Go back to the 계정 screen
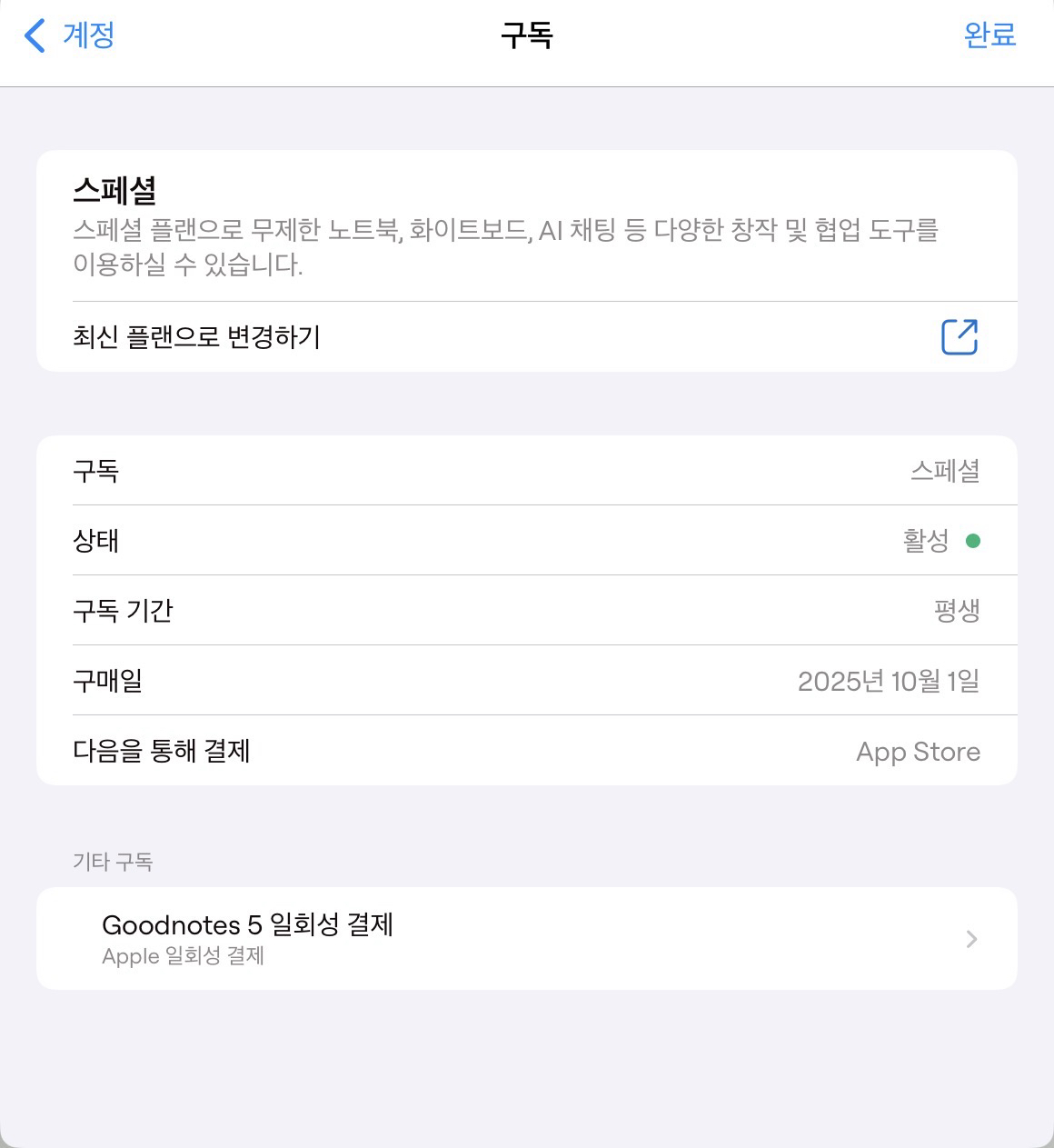The width and height of the screenshot is (1054, 1148). coord(69,35)
